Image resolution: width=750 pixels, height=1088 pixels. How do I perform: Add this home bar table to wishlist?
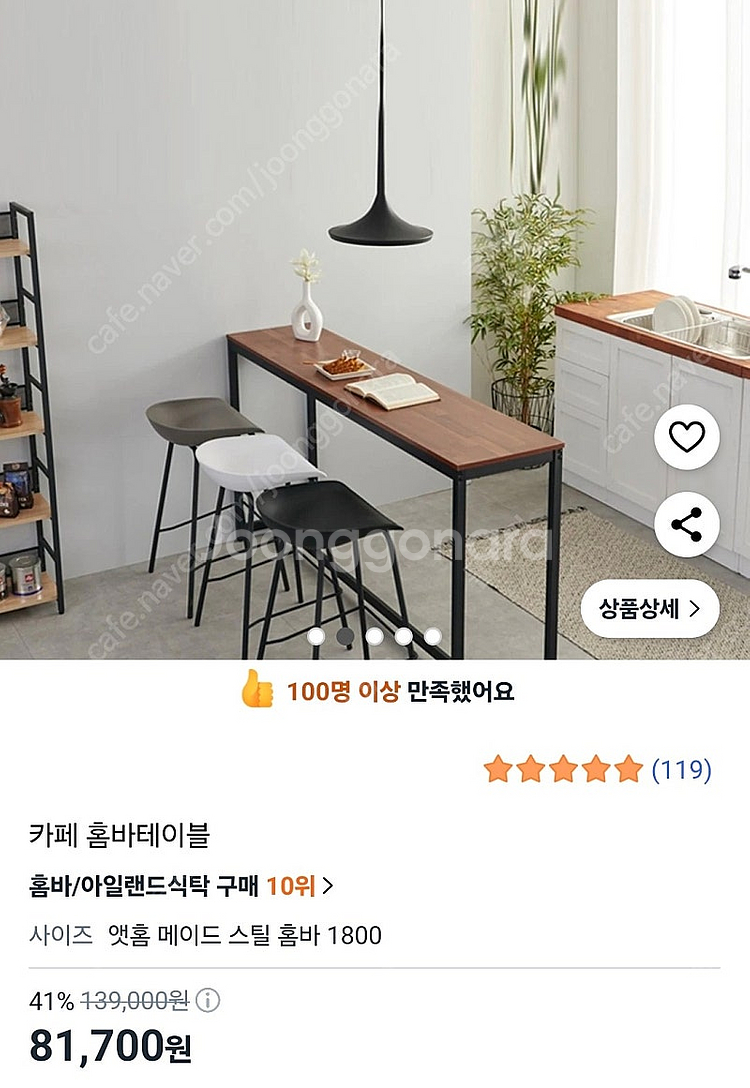[x=687, y=437]
